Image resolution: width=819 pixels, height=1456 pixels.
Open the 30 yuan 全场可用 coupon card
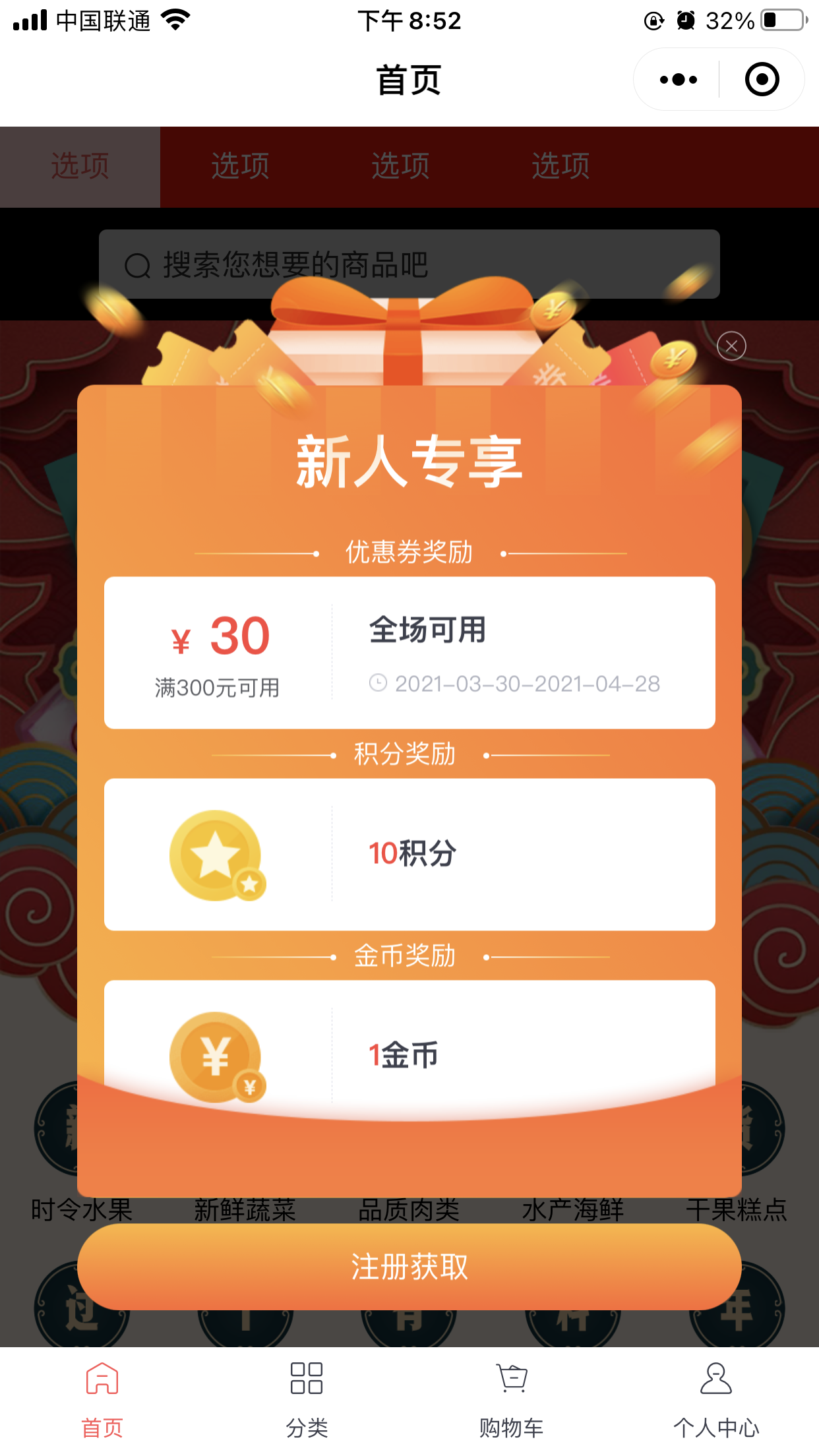coord(409,653)
